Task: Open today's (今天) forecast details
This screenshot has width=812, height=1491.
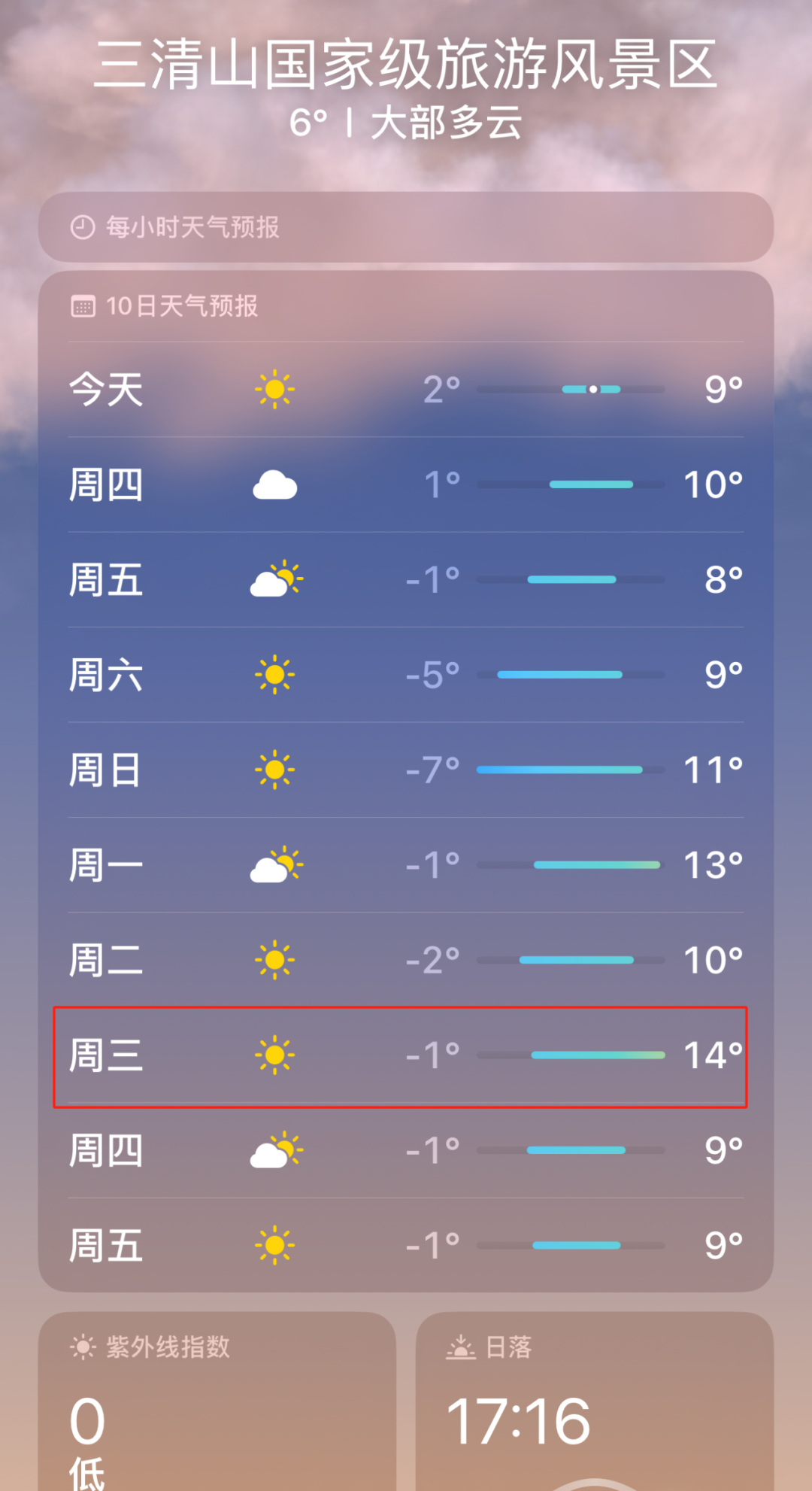Action: 406,390
